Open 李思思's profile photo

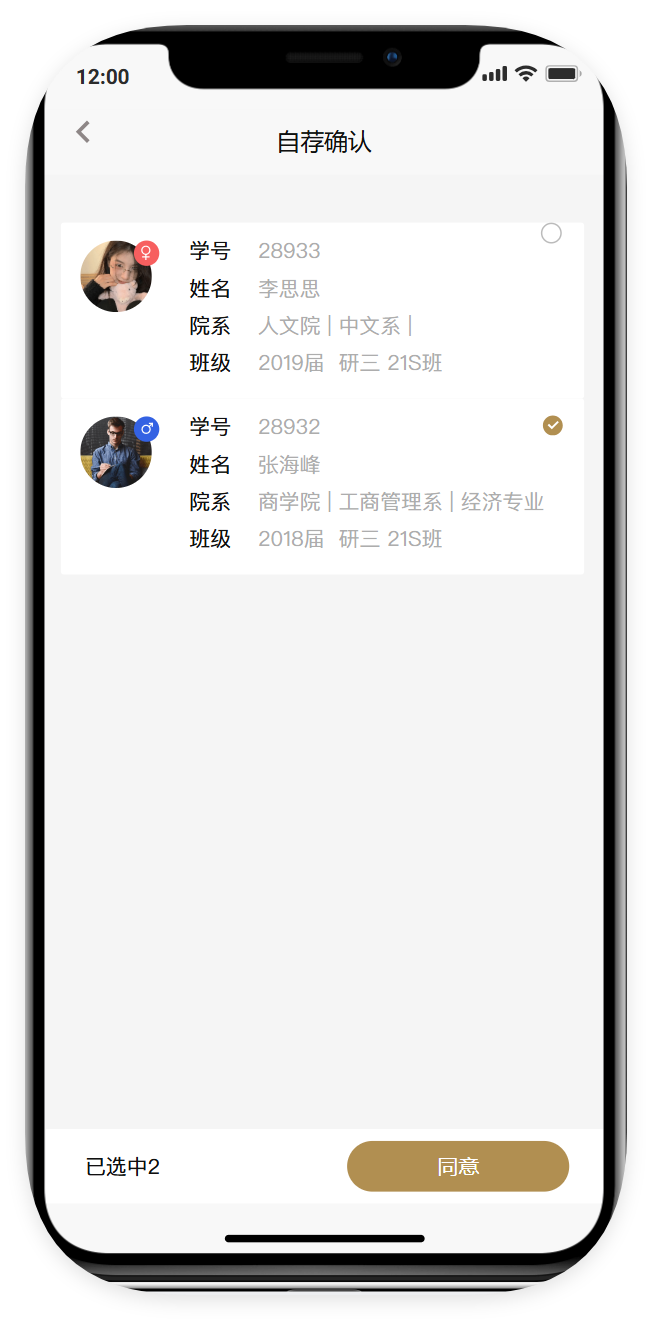pyautogui.click(x=115, y=277)
